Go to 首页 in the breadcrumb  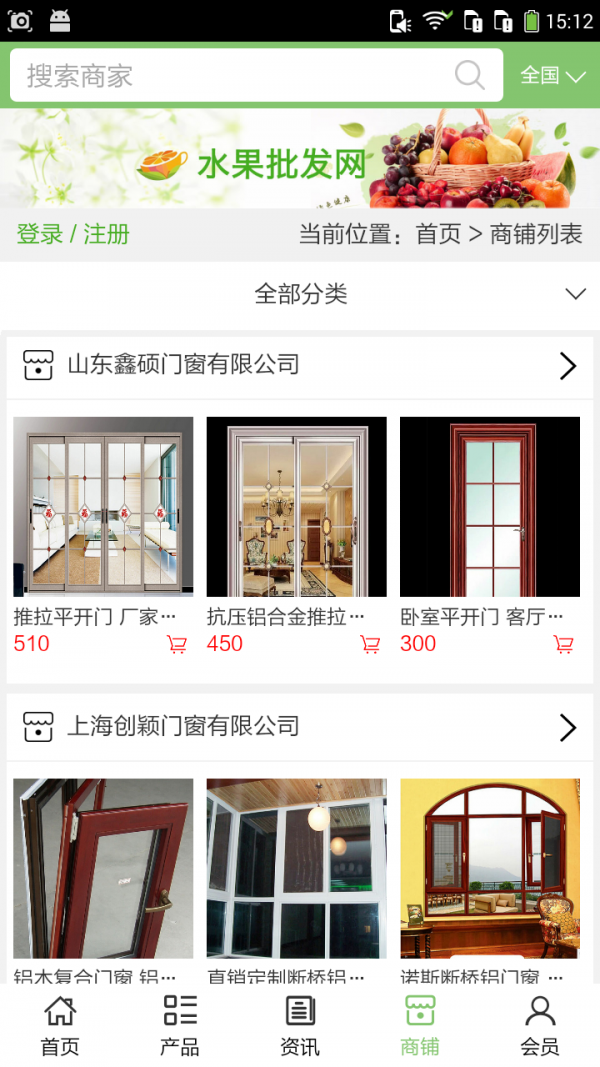point(438,235)
